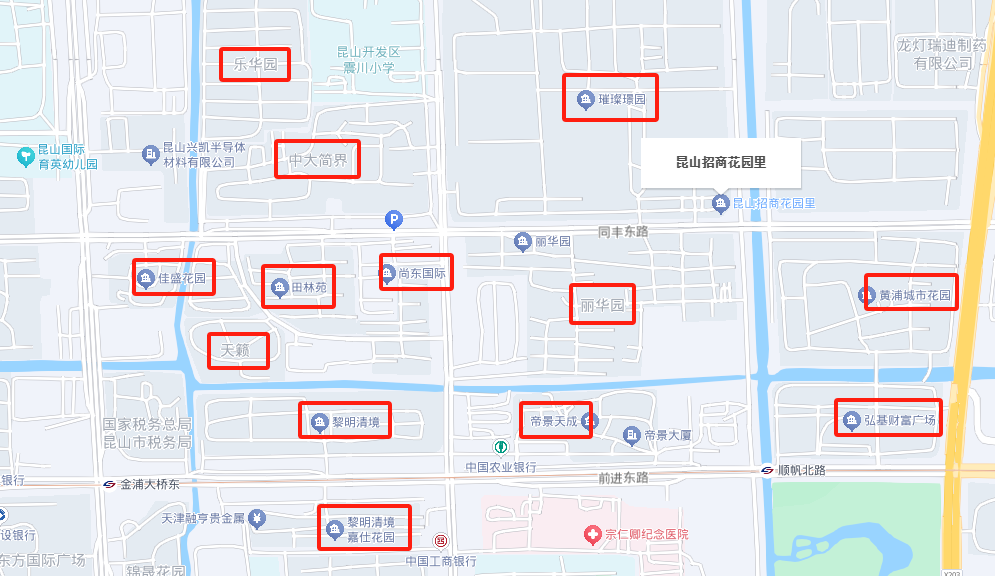Tap the 弘基财富广场 marker
Image resolution: width=995 pixels, height=576 pixels.
[x=851, y=419]
